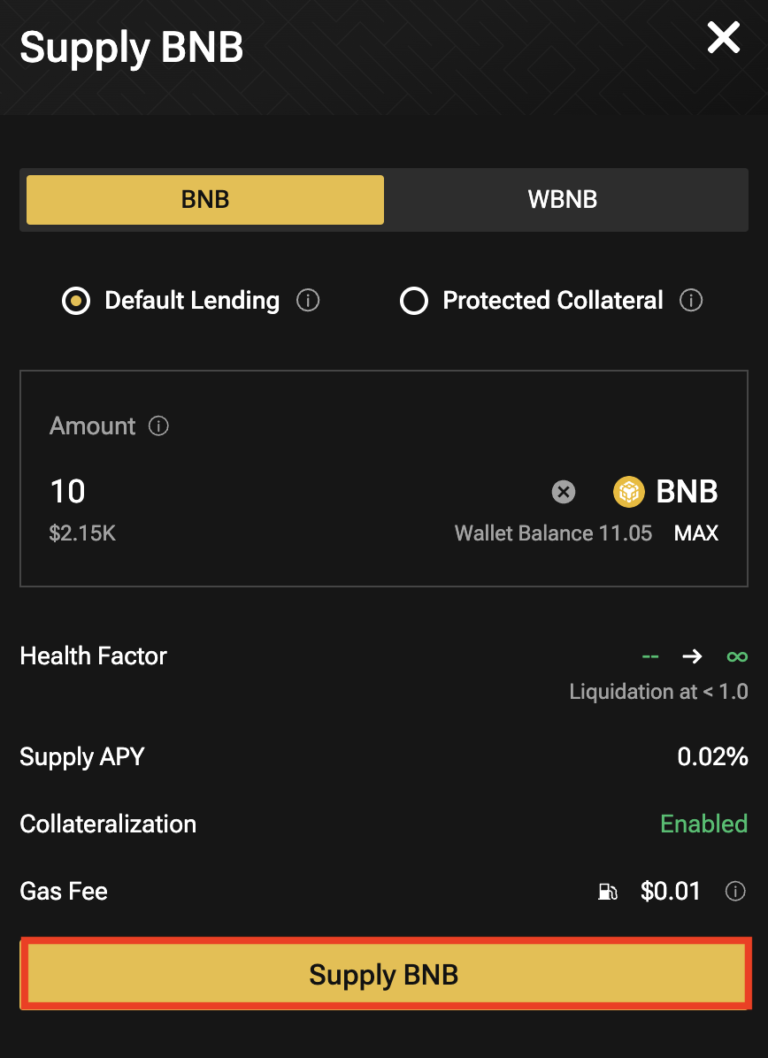The width and height of the screenshot is (768, 1058).
Task: Click the green Enabled collateralization status
Action: [x=704, y=824]
